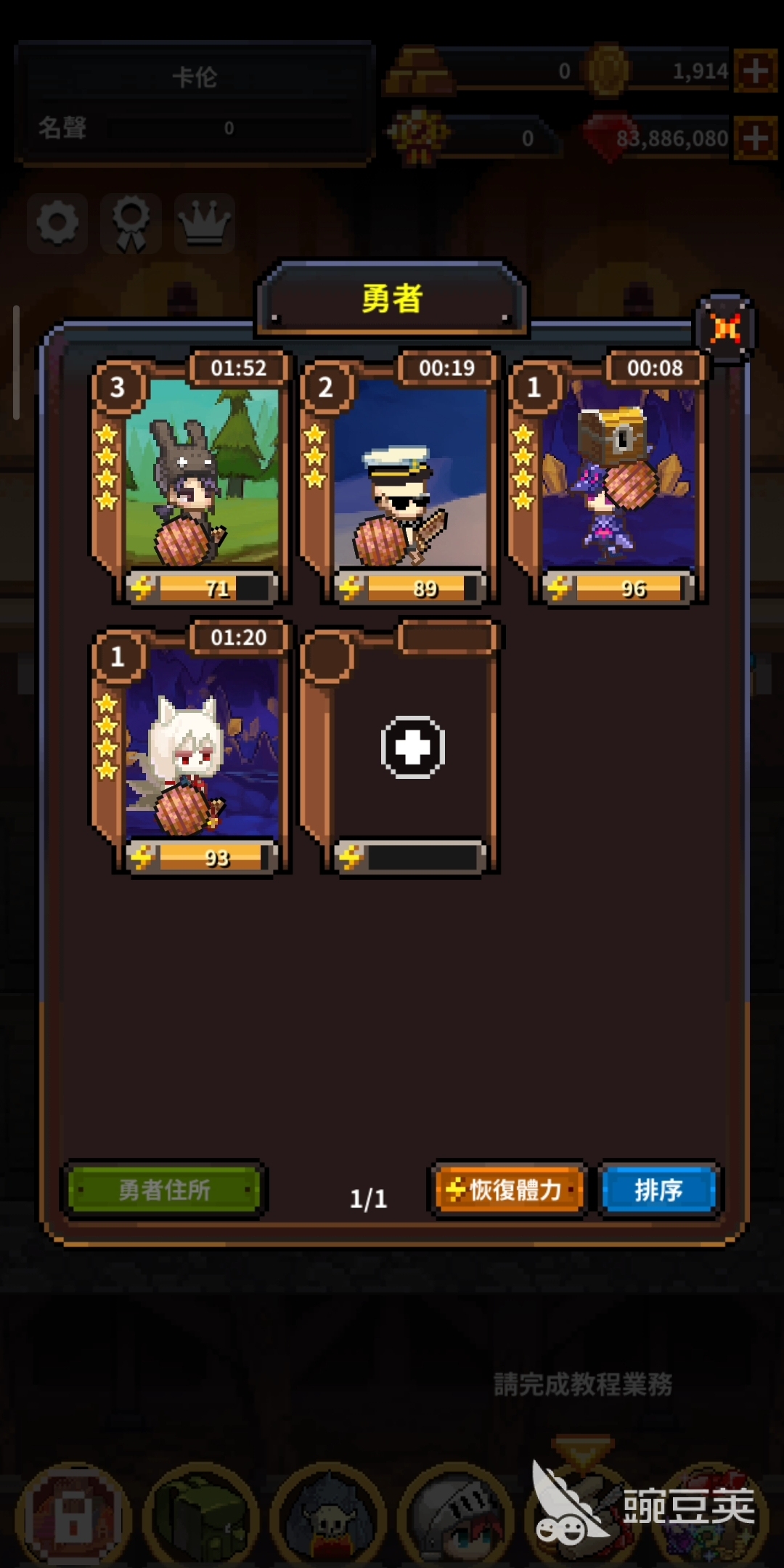784x1568 pixels.
Task: Open 勇者住所 hero residence
Action: tap(165, 1190)
